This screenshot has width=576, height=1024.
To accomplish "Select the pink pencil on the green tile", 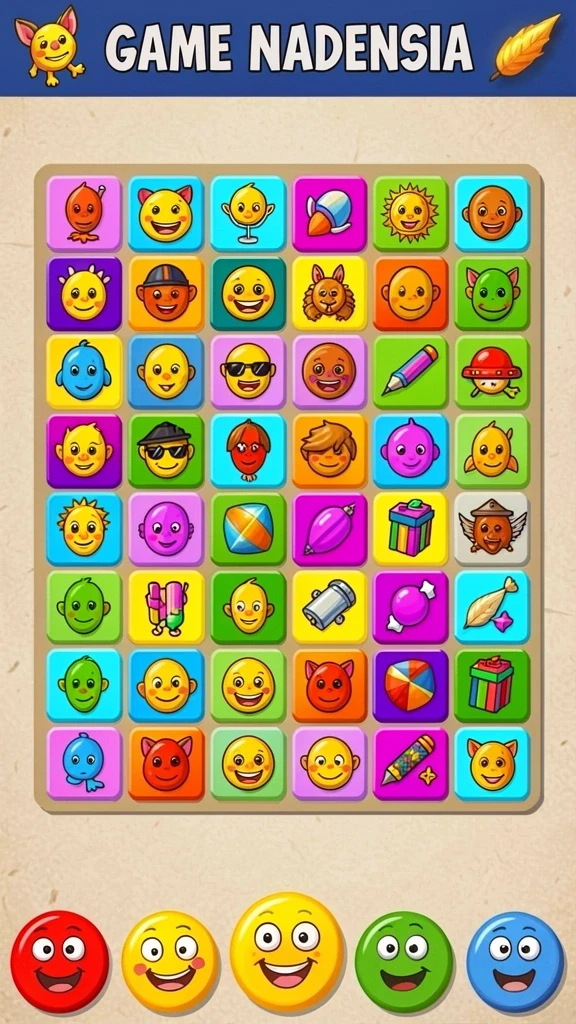I will [411, 372].
